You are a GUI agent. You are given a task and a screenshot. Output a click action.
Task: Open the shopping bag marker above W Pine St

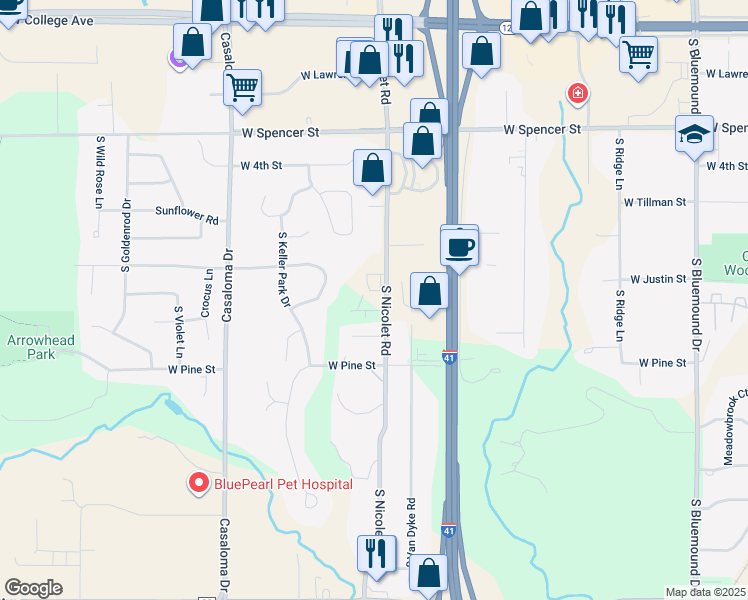click(x=429, y=292)
